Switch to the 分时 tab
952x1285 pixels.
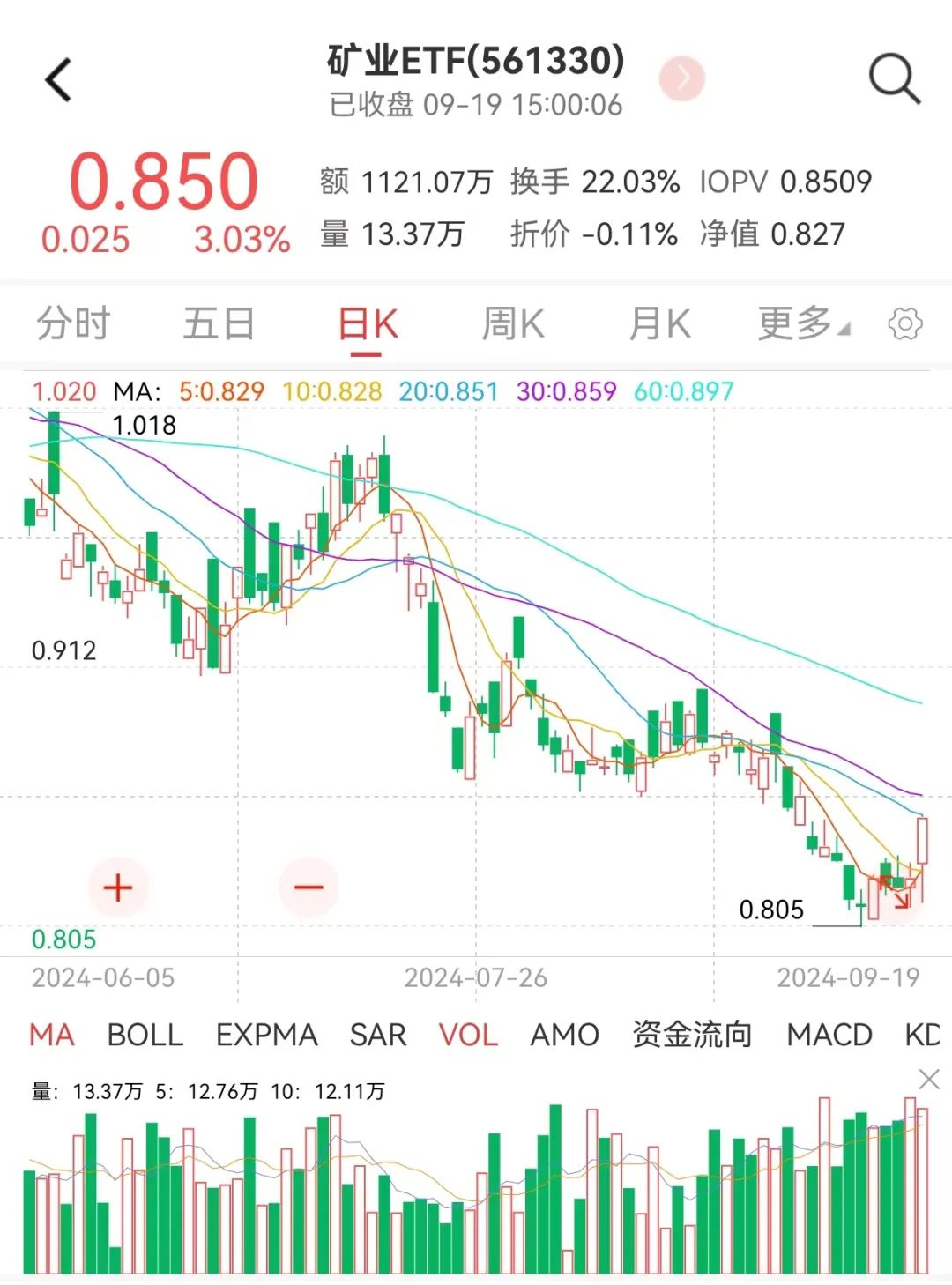click(71, 323)
